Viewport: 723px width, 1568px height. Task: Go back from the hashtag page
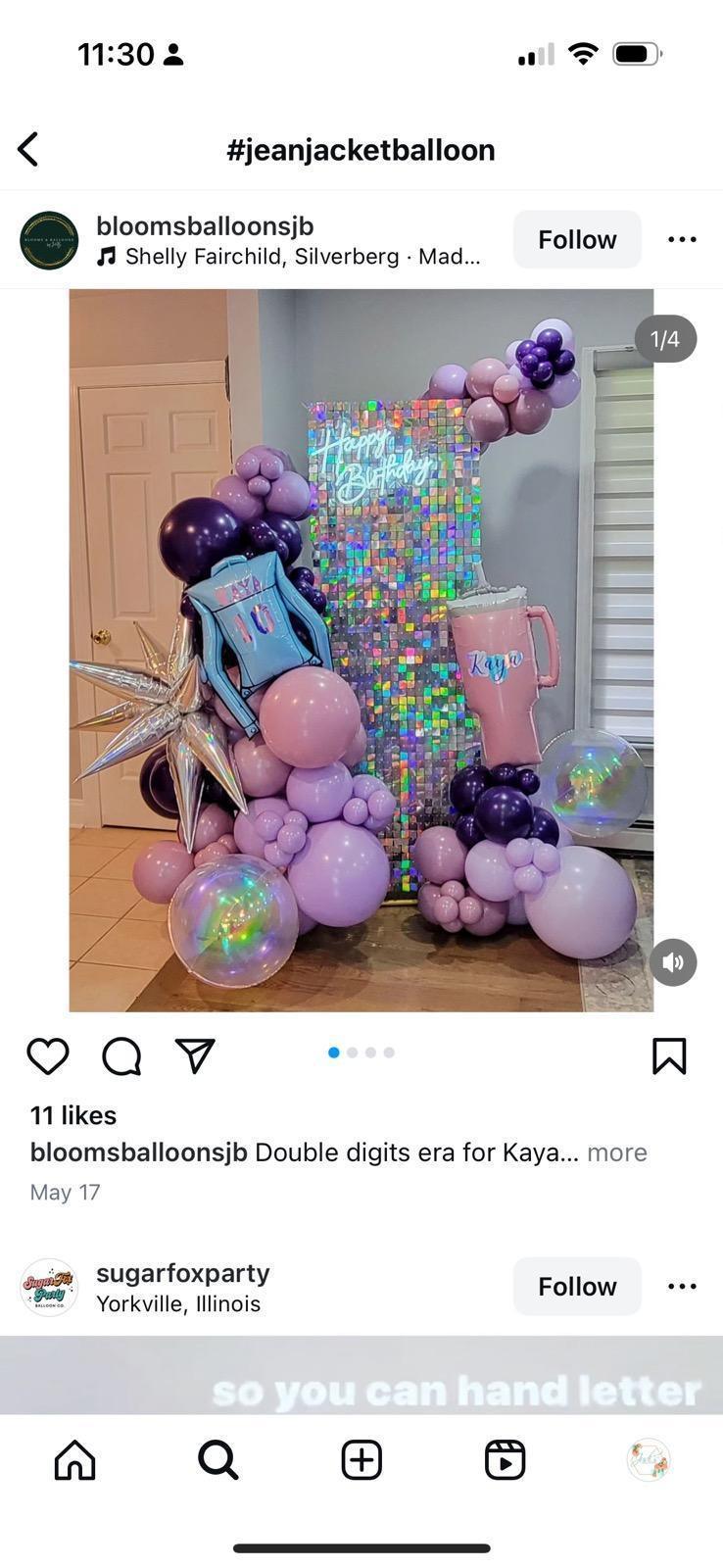pos(28,150)
